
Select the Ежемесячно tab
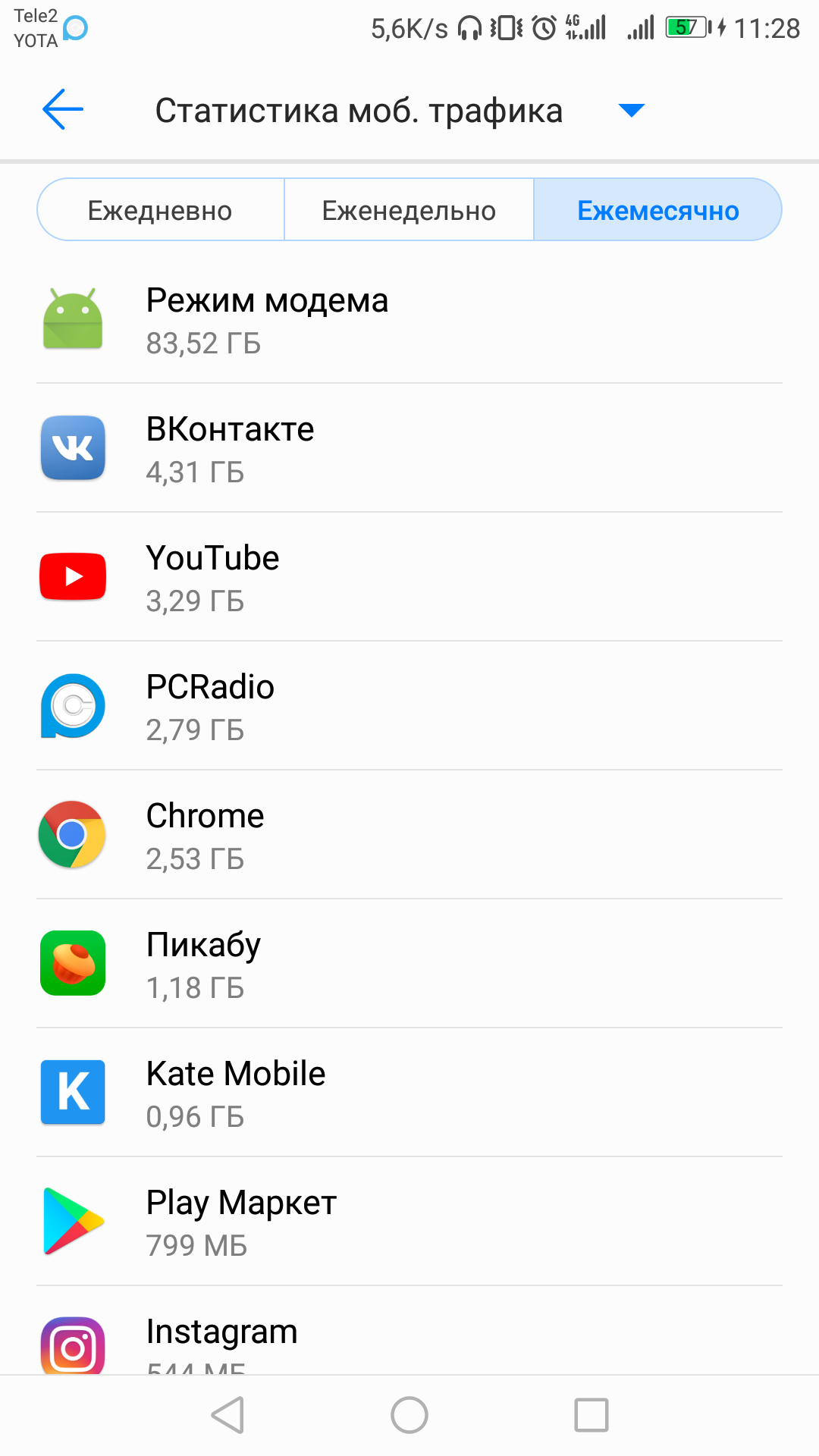[x=657, y=210]
